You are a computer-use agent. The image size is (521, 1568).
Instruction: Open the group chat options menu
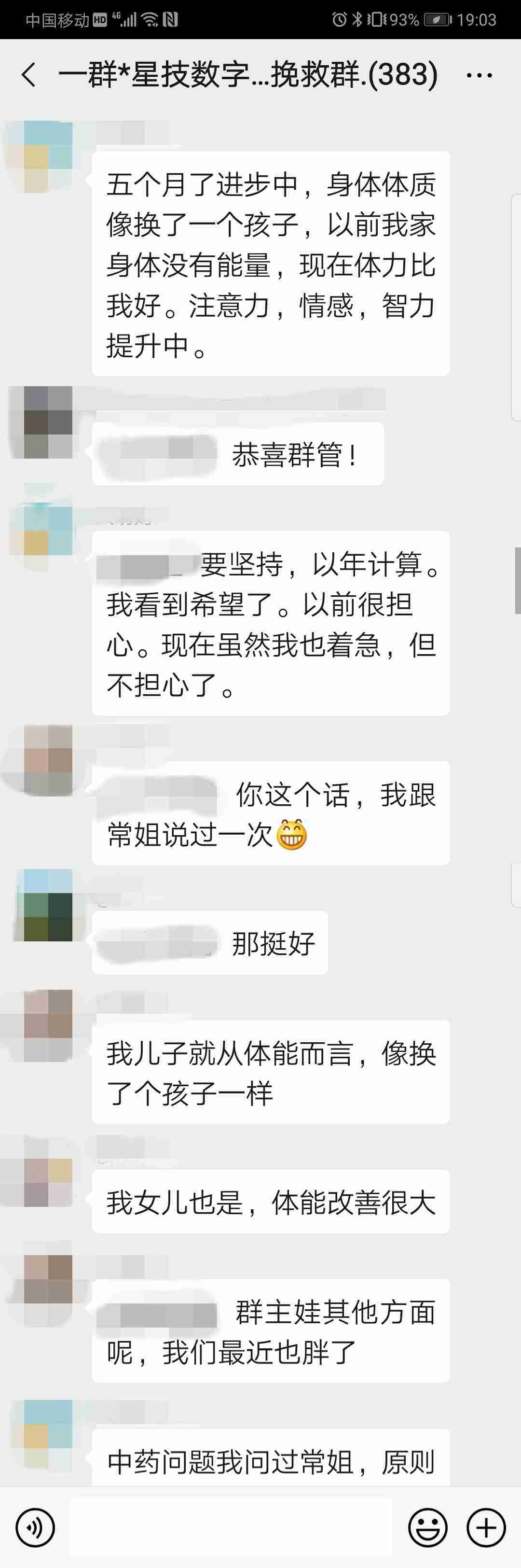pyautogui.click(x=479, y=75)
